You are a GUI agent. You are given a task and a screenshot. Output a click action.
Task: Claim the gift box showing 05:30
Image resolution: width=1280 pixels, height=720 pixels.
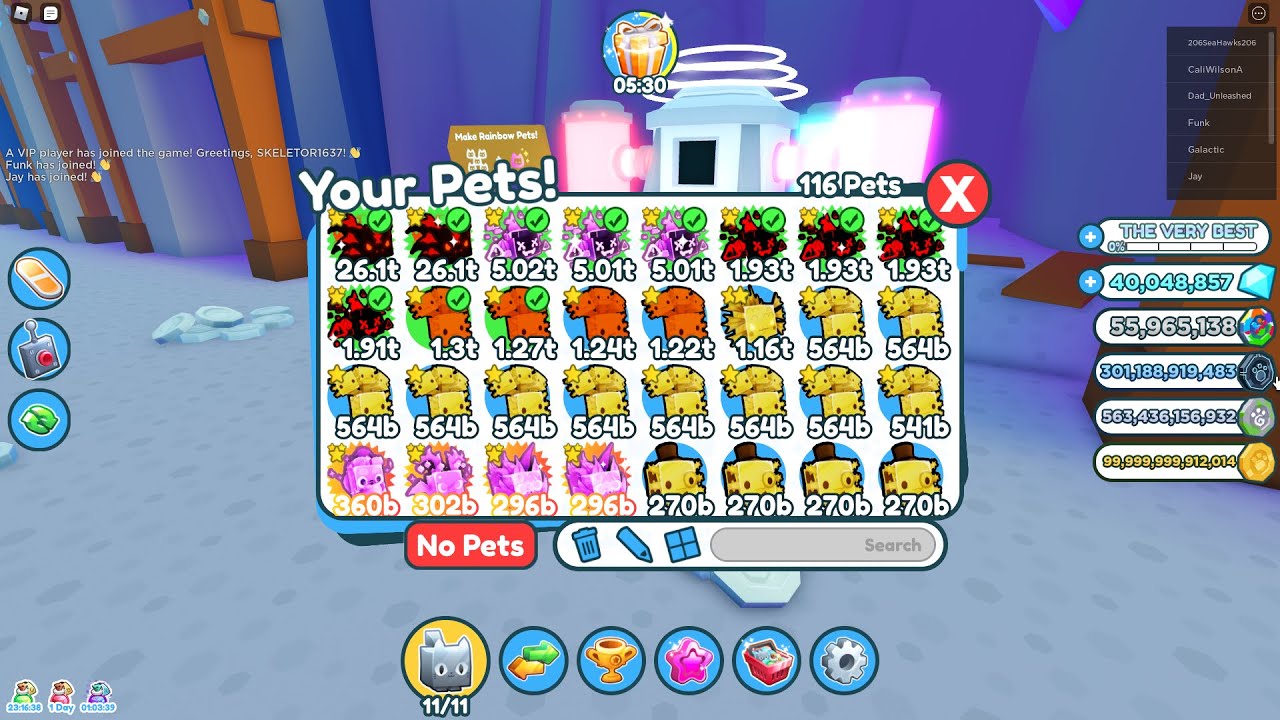[x=640, y=48]
